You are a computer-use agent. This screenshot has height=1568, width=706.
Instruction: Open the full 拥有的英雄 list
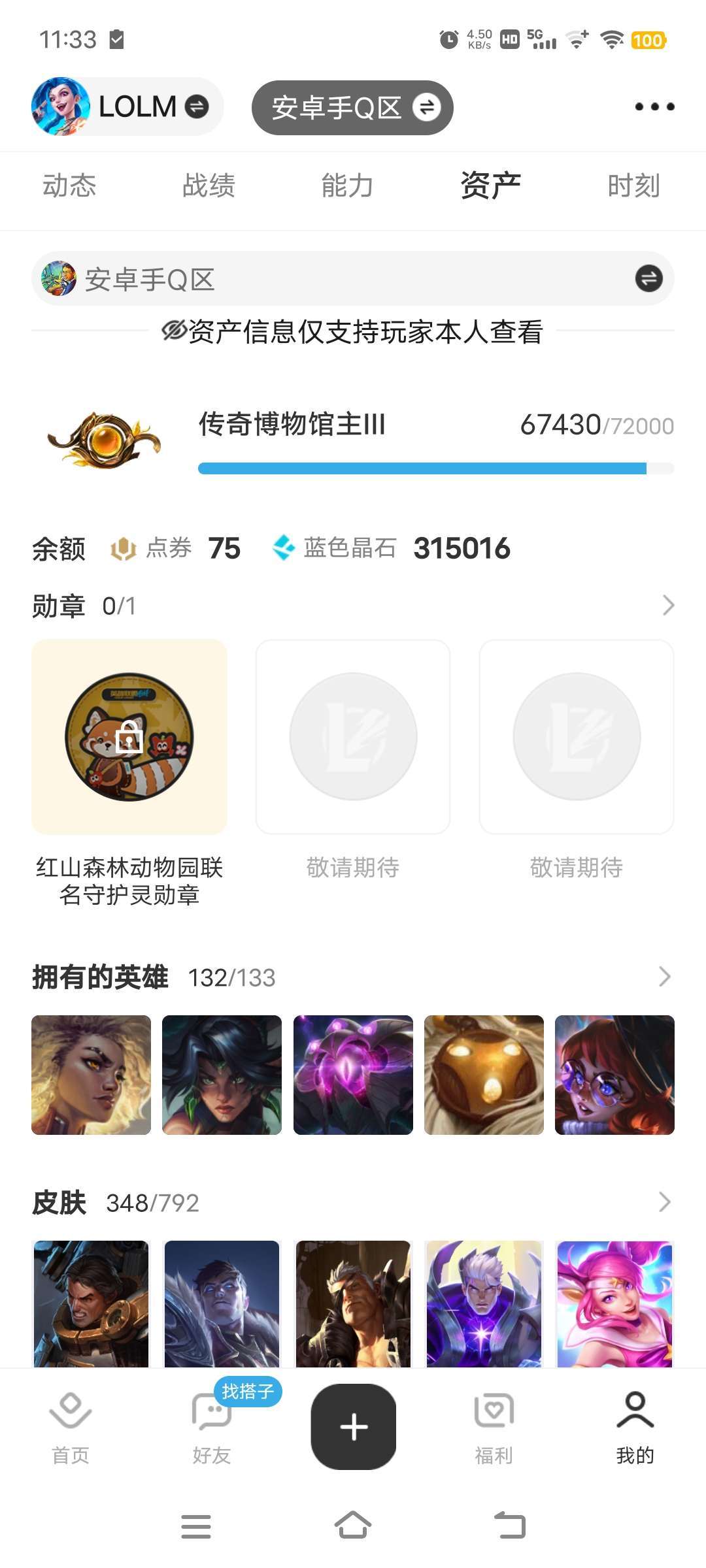click(665, 977)
